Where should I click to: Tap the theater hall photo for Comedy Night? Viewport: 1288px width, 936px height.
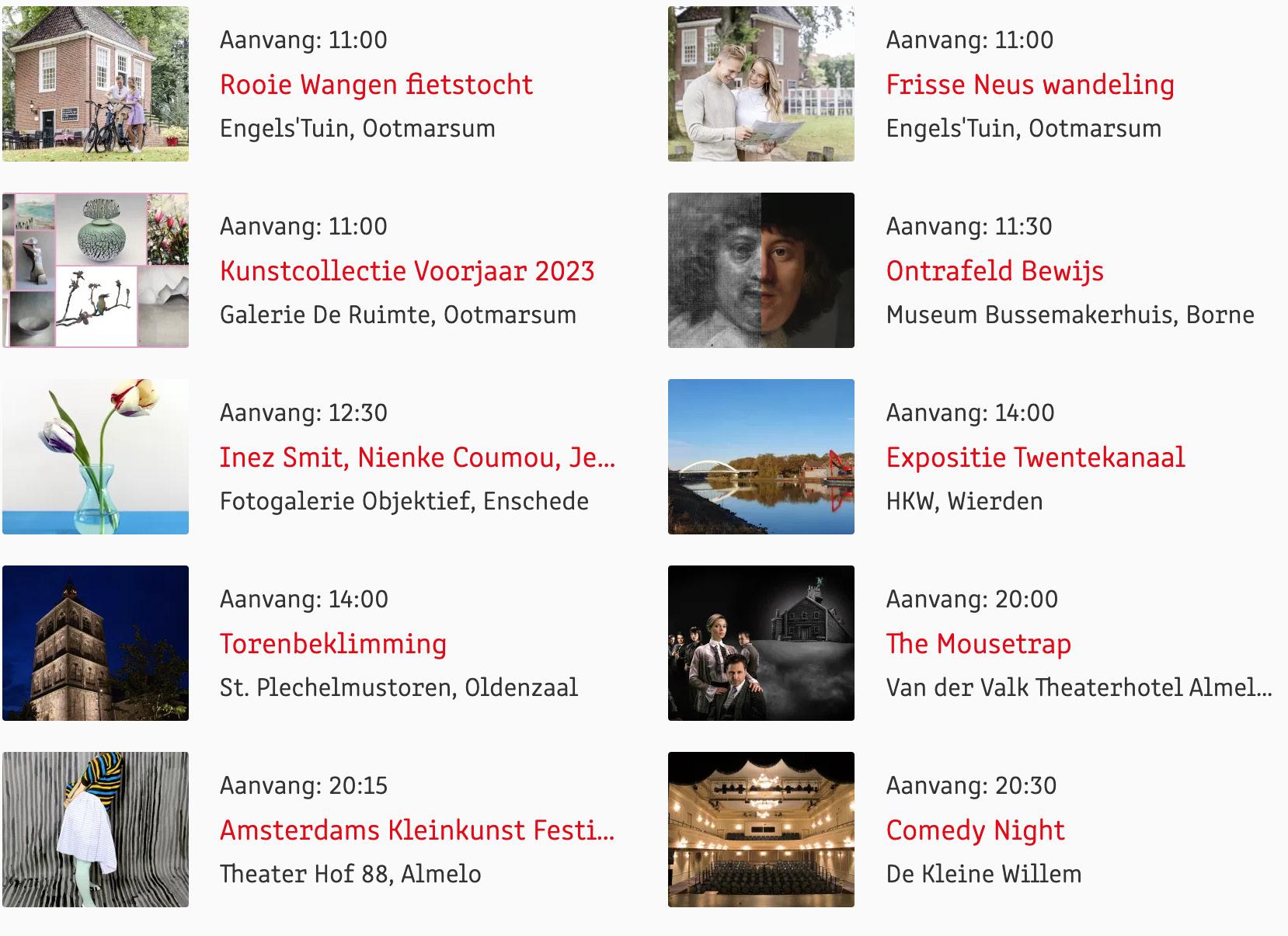point(761,830)
